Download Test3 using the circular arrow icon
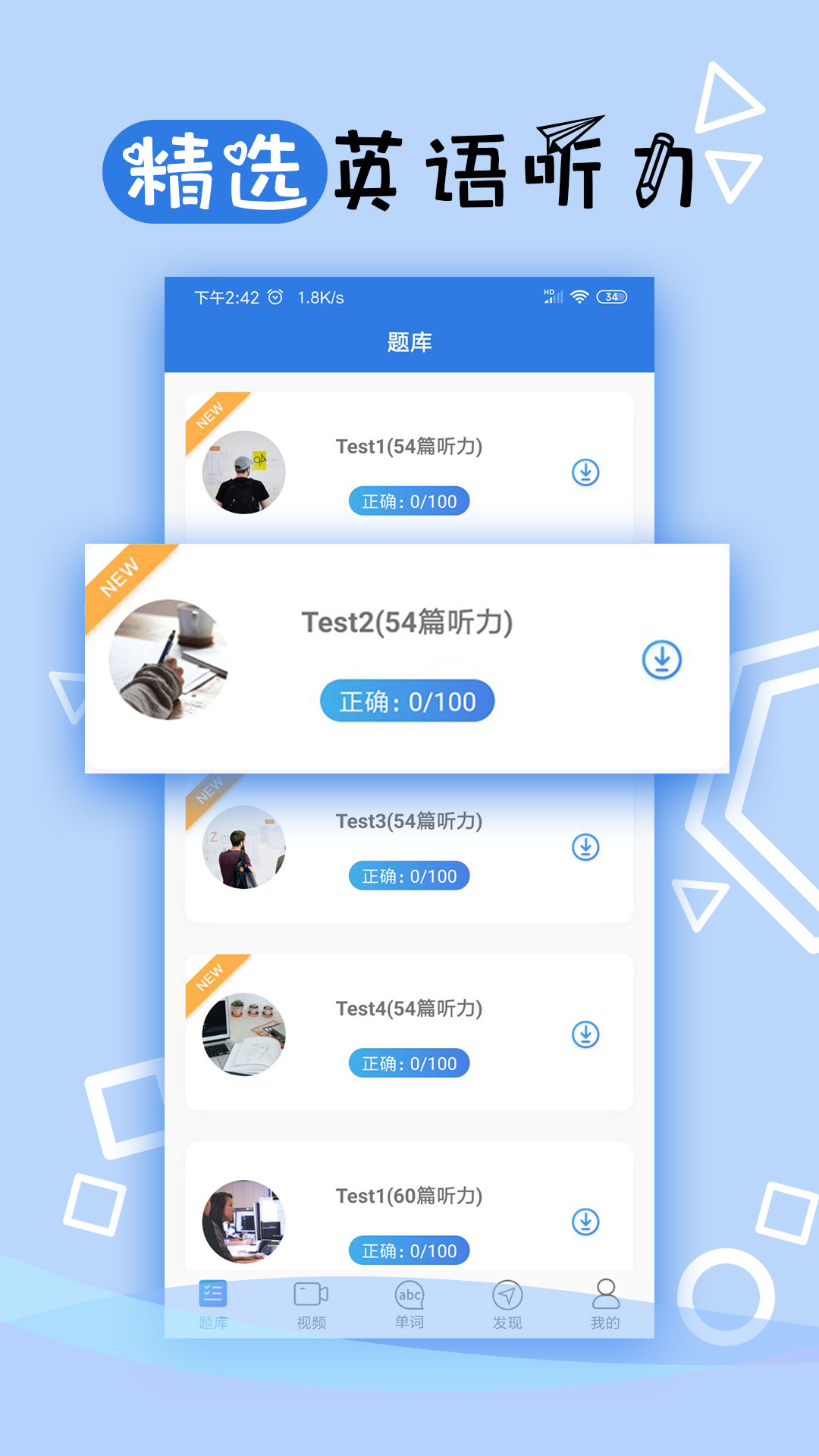The image size is (819, 1456). [x=585, y=846]
